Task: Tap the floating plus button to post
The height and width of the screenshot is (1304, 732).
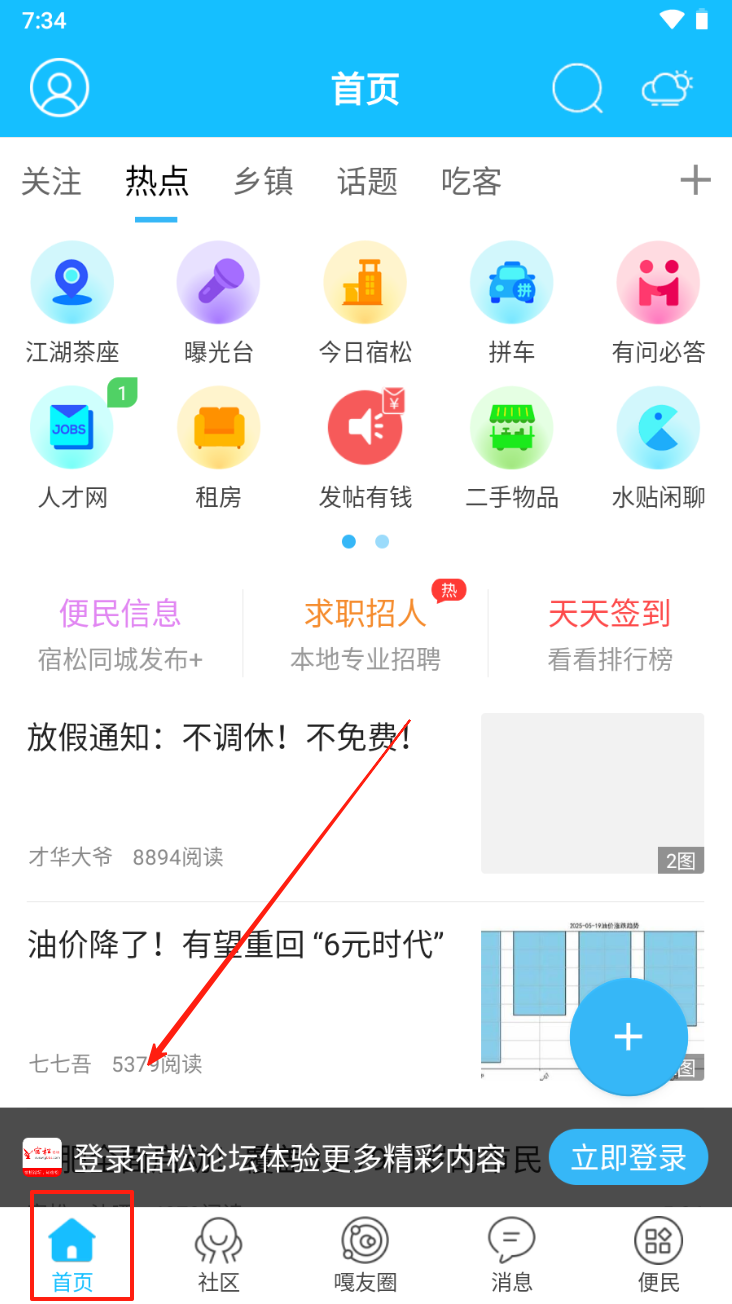Action: click(628, 1037)
